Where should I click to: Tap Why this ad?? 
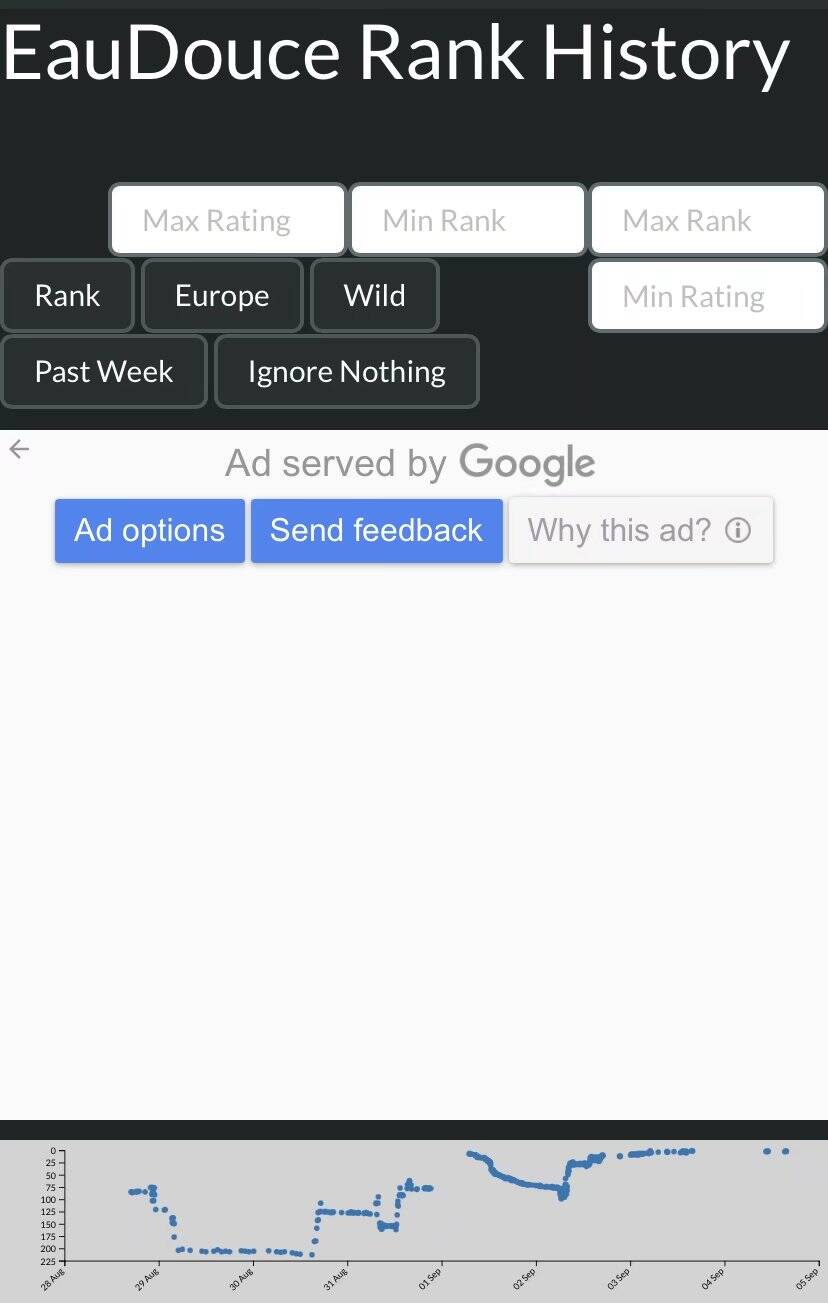tap(640, 530)
